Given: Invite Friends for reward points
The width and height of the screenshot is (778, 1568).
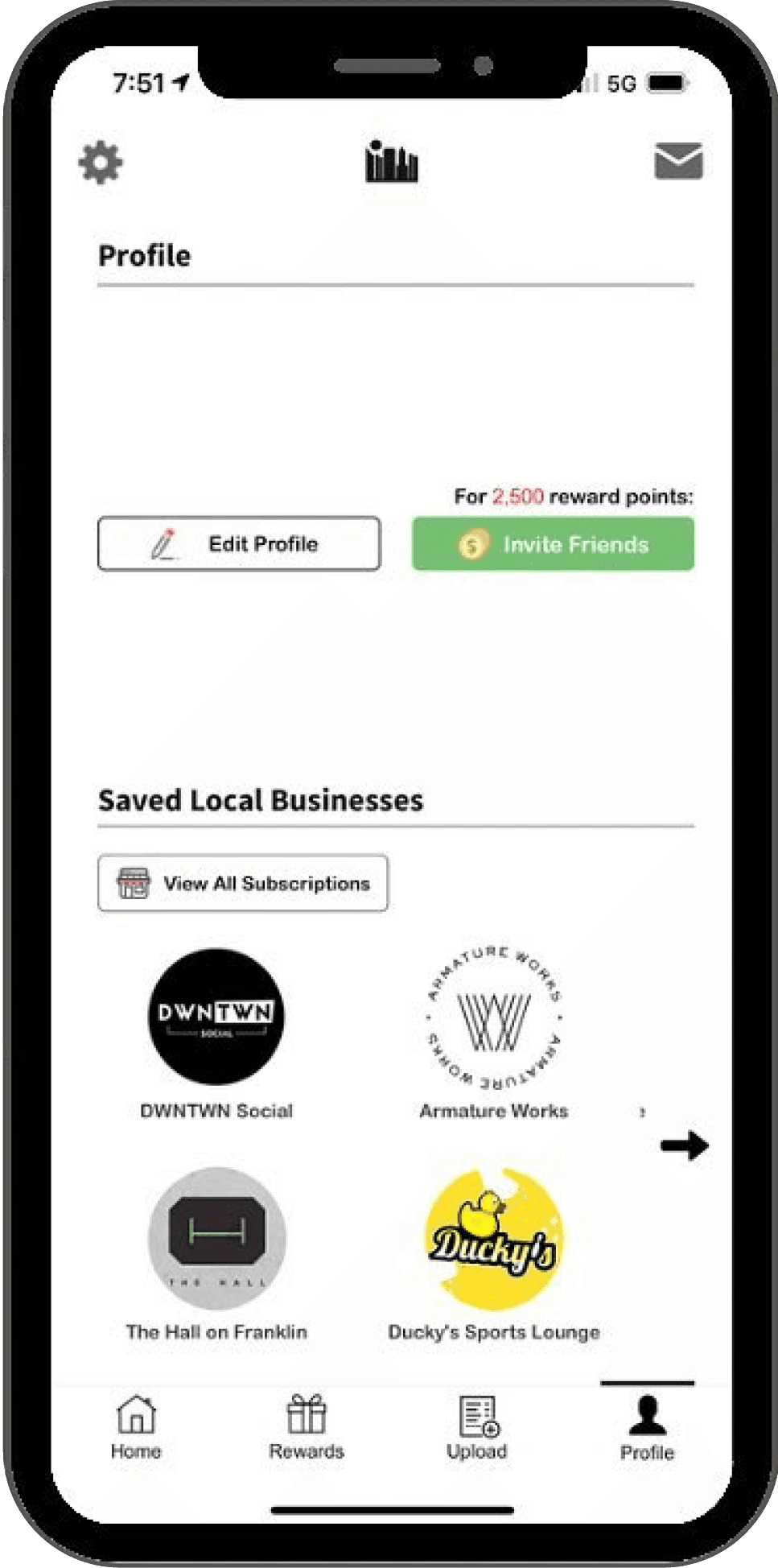Looking at the screenshot, I should (x=553, y=544).
